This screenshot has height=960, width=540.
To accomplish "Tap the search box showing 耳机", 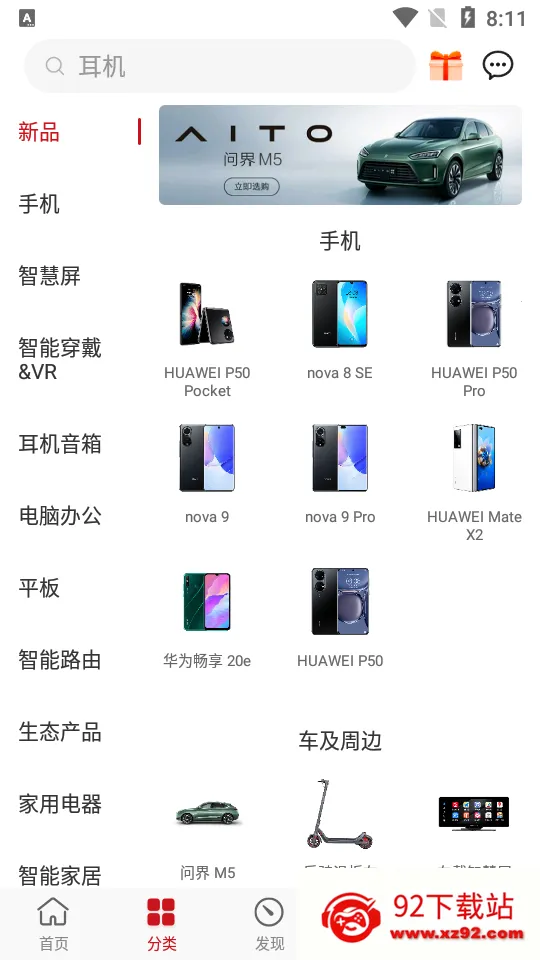I will (x=219, y=66).
